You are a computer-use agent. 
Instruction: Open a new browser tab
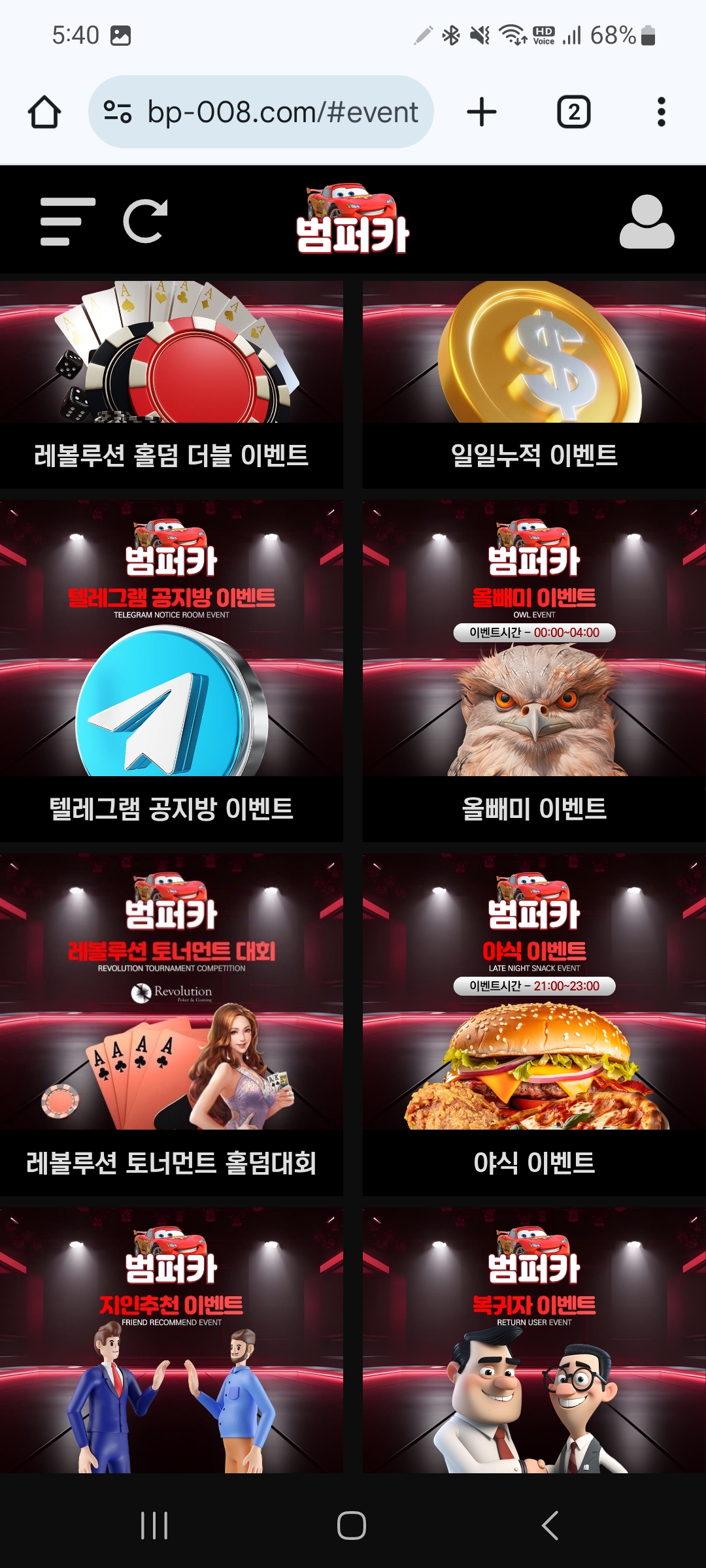pyautogui.click(x=482, y=112)
